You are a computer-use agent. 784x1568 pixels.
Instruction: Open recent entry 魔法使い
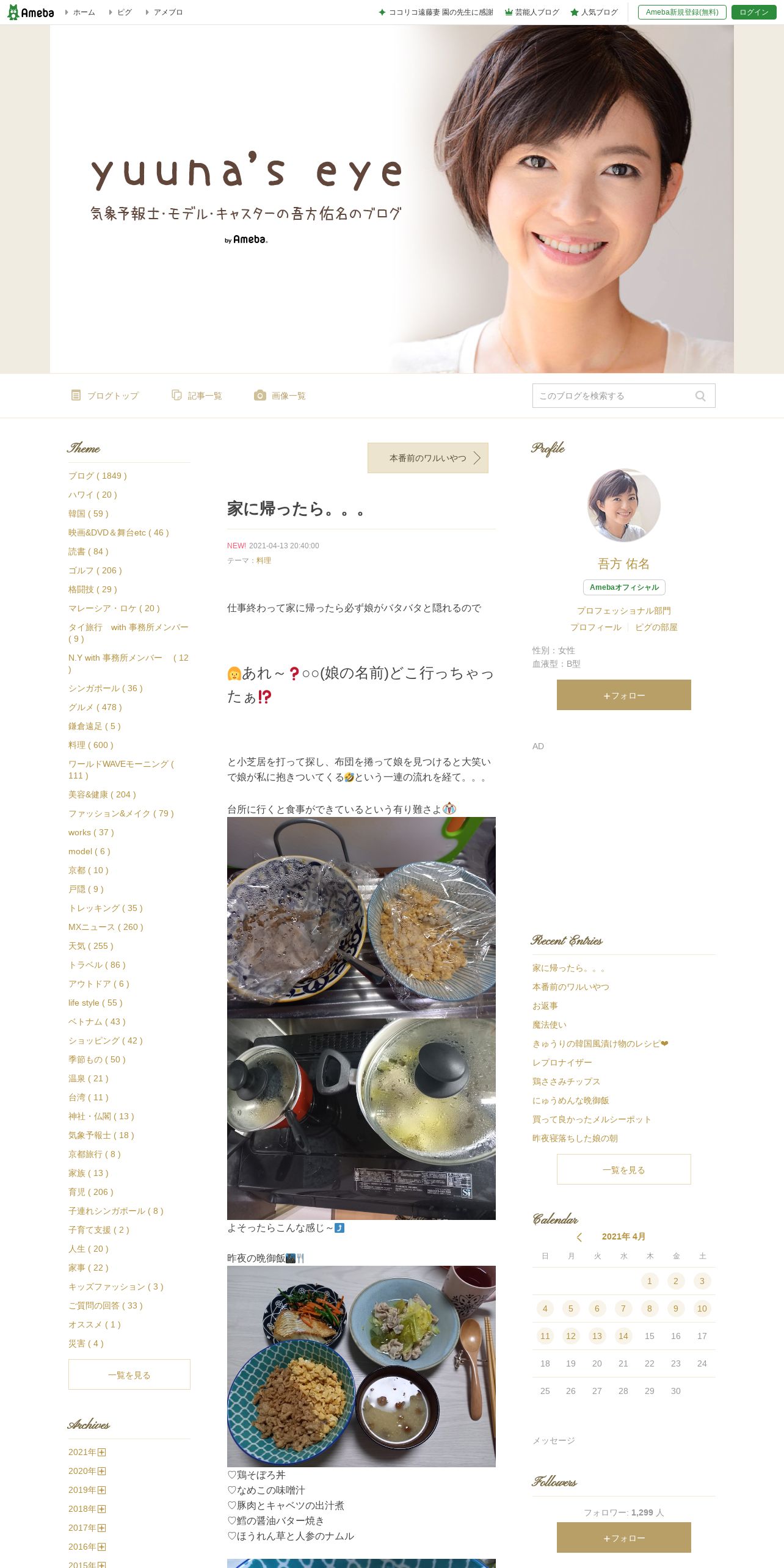coord(550,1025)
